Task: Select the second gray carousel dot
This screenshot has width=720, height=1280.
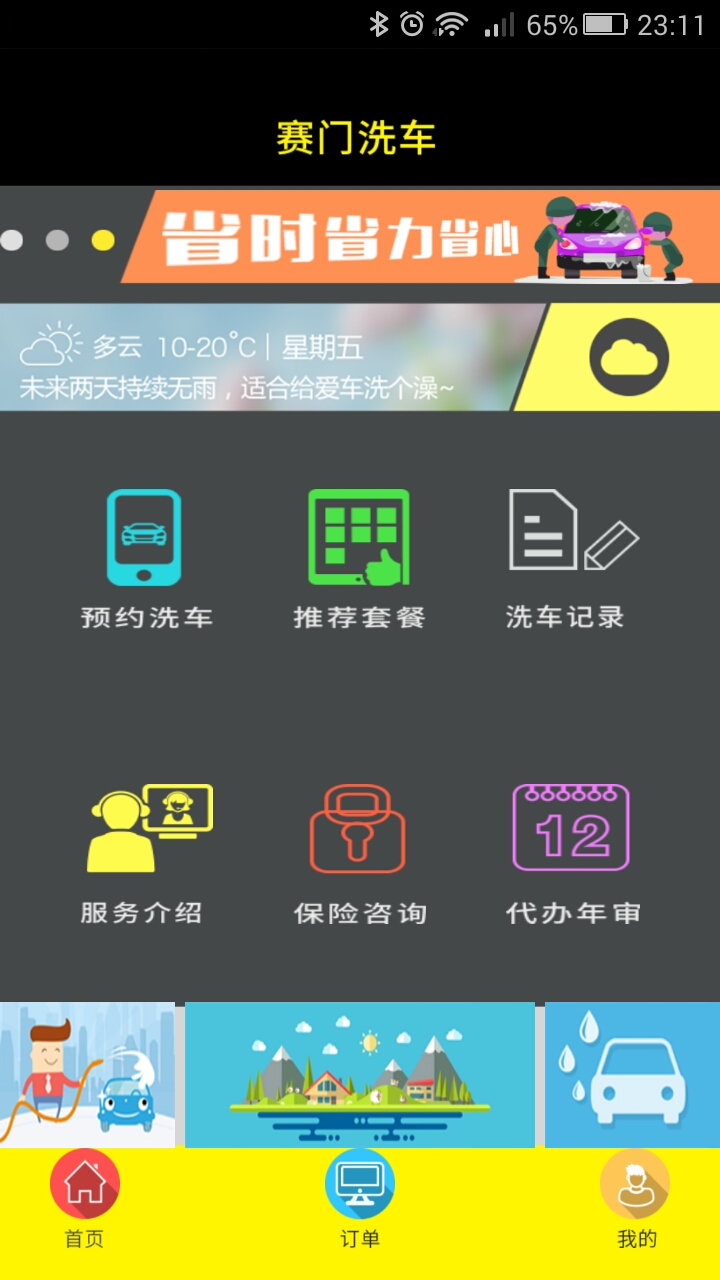Action: 56,240
